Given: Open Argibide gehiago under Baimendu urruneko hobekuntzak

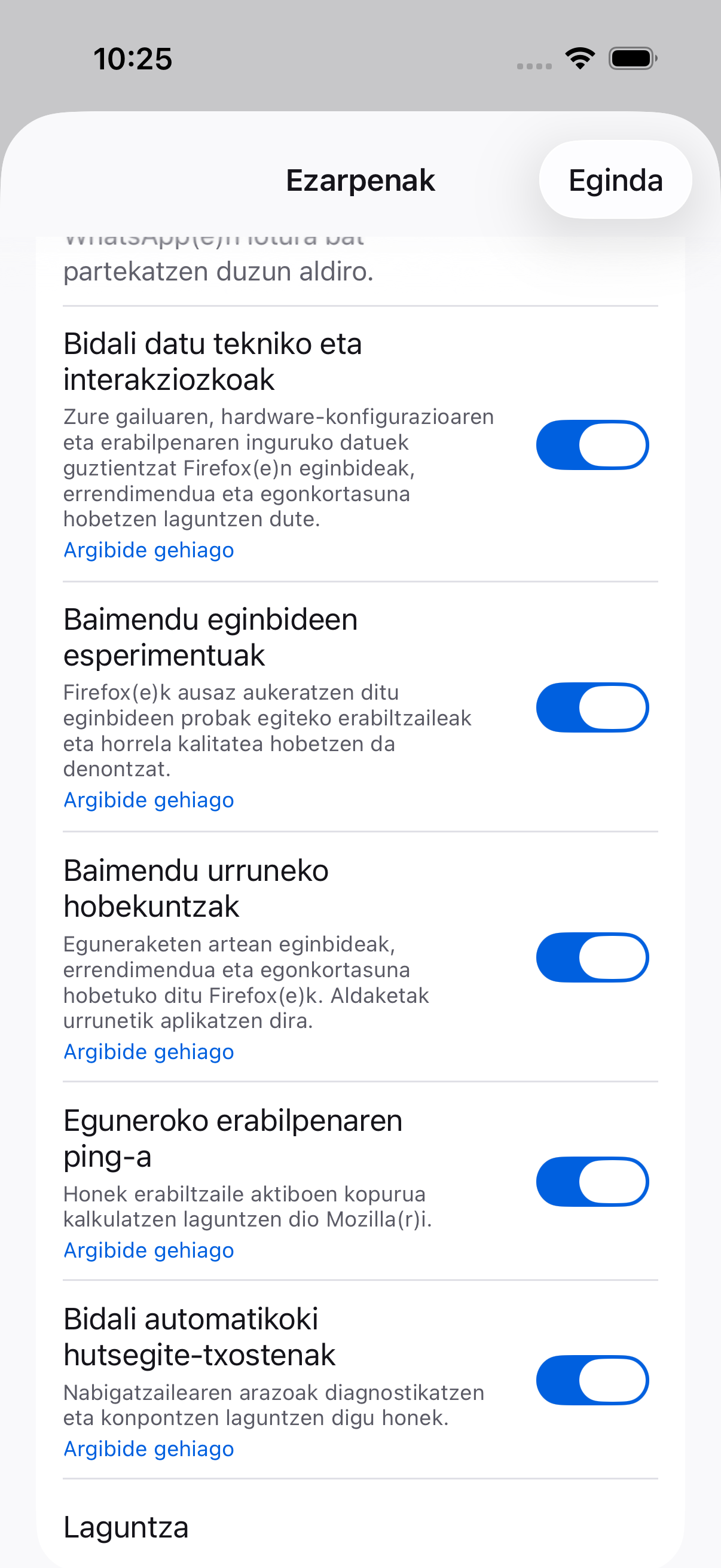Looking at the screenshot, I should [148, 1052].
